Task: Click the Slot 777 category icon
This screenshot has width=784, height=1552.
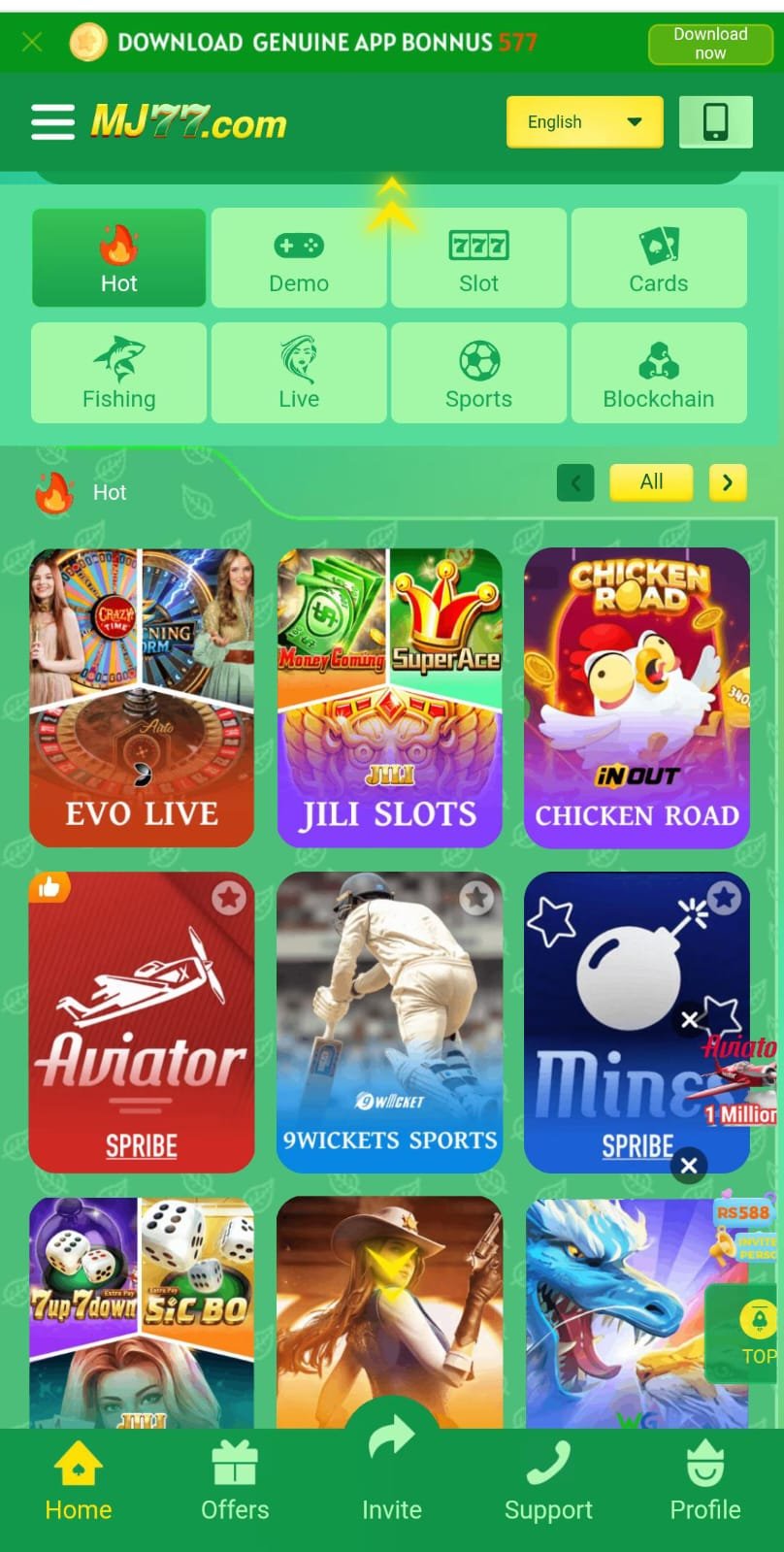Action: tap(478, 244)
